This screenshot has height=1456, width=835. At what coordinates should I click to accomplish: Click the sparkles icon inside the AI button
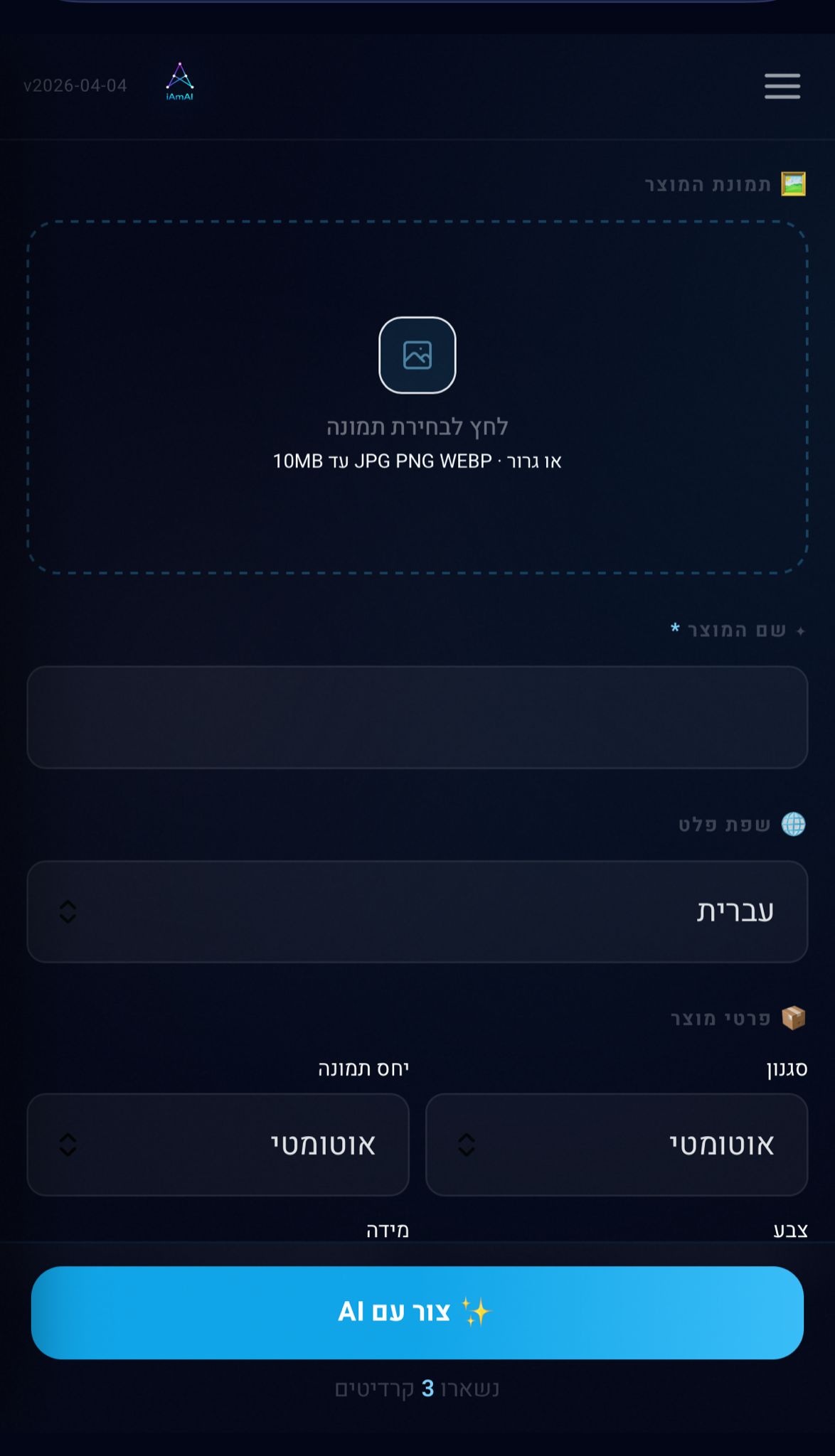(x=478, y=1312)
